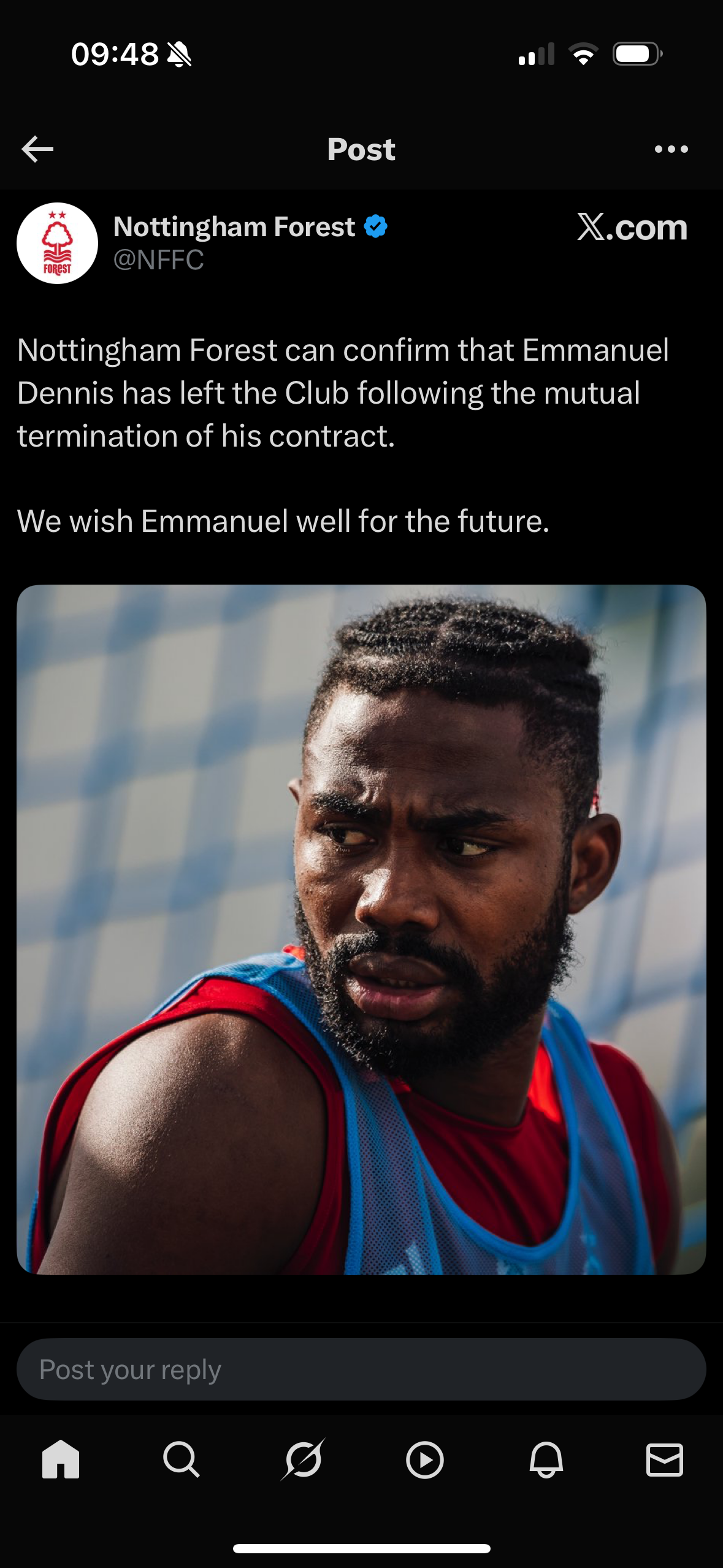Go back using the arrow icon
723x1568 pixels.
point(37,149)
